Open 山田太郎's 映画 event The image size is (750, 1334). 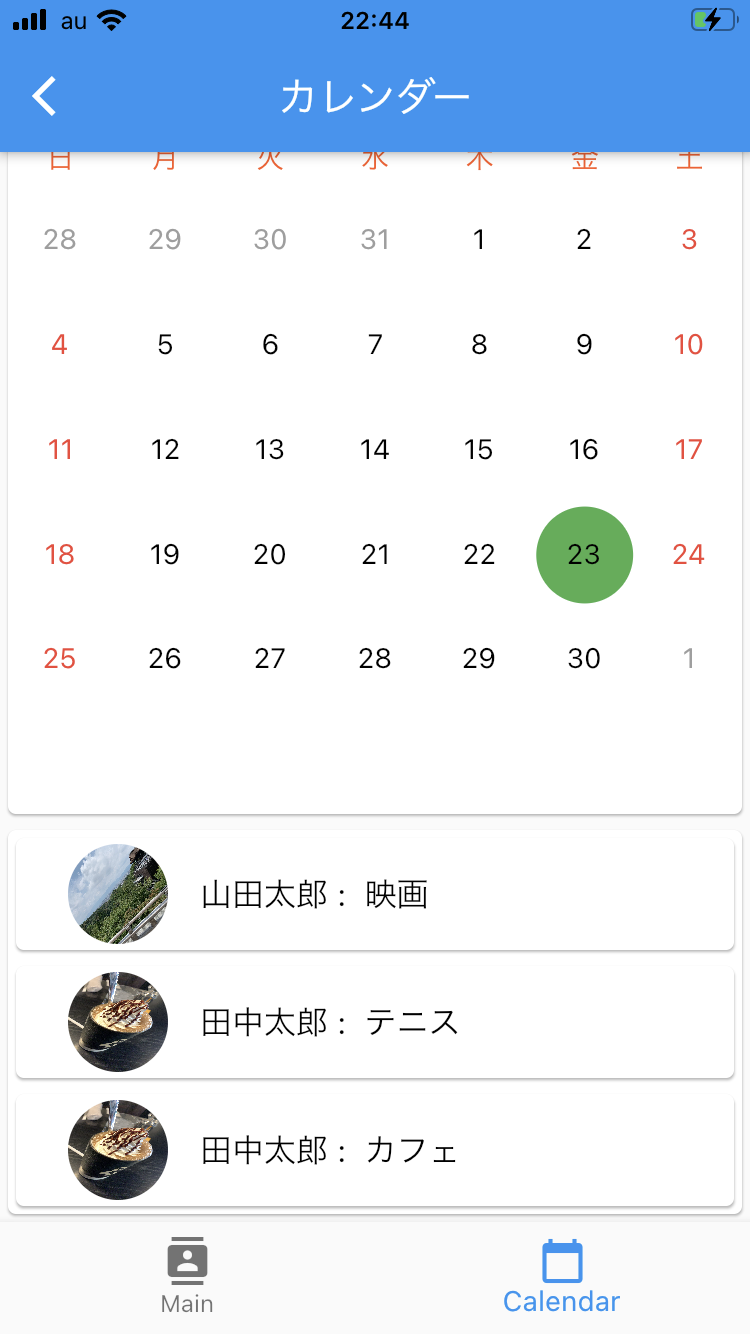(x=375, y=894)
